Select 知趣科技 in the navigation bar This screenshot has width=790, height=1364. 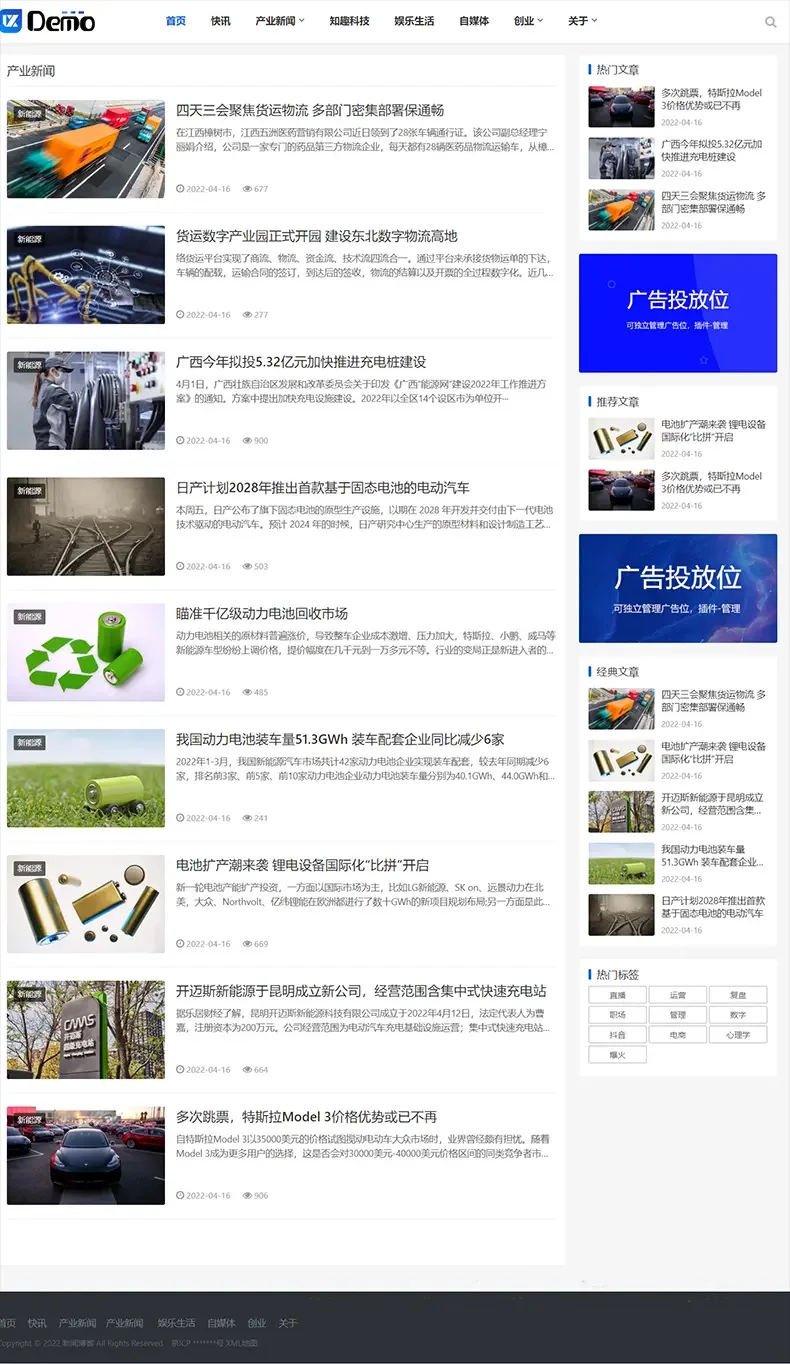[349, 20]
